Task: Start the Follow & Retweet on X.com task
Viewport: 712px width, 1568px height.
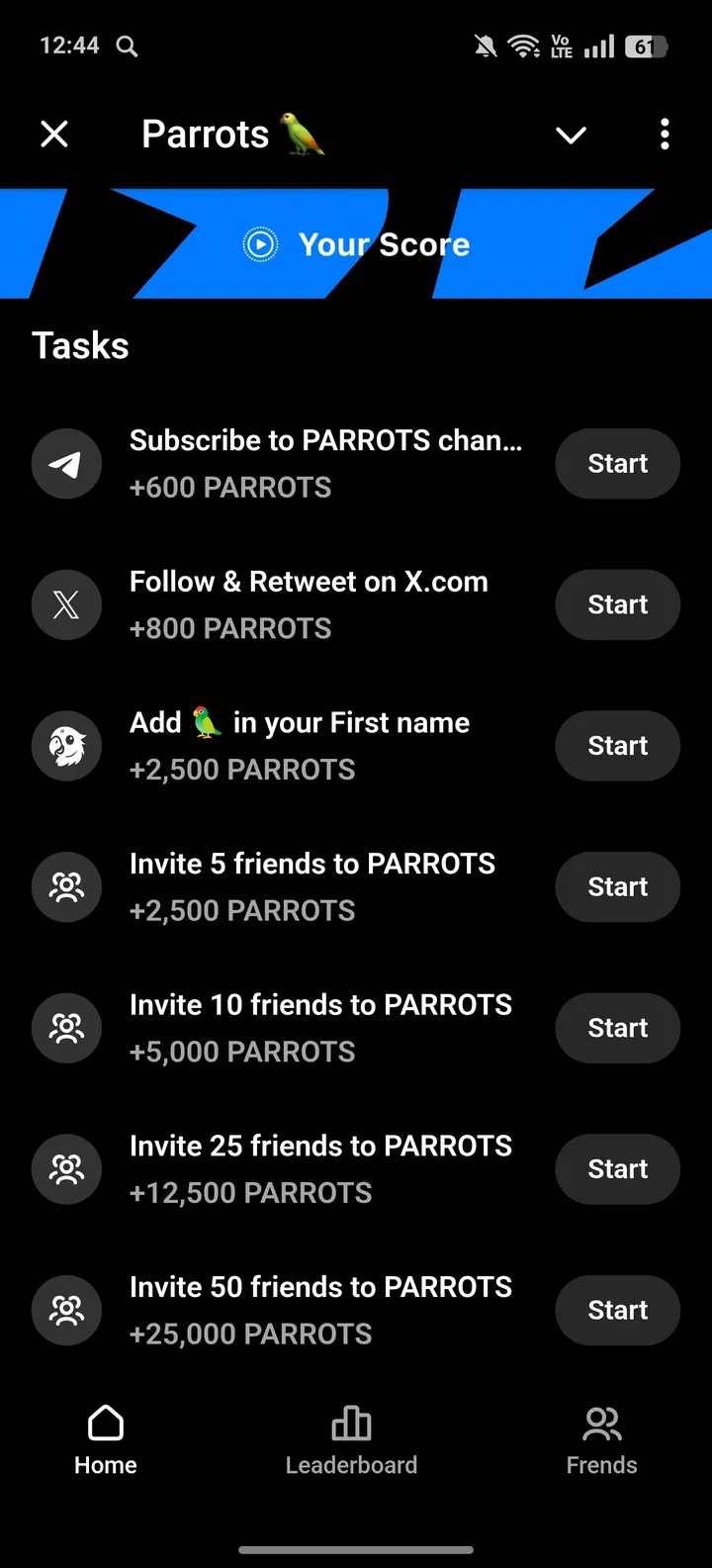Action: (x=617, y=604)
